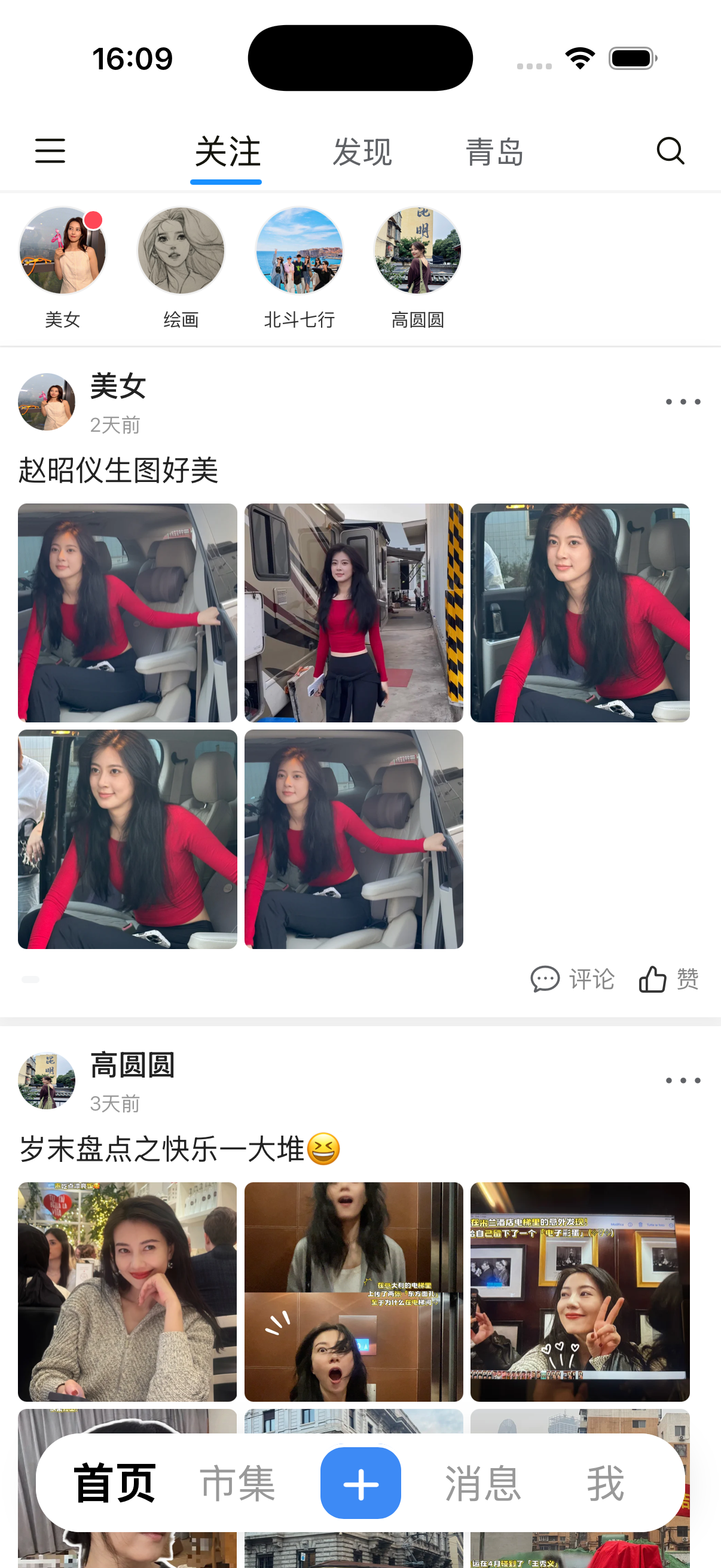Like the 赵昭仪生图好美 post
The height and width of the screenshot is (1568, 721).
pyautogui.click(x=668, y=980)
